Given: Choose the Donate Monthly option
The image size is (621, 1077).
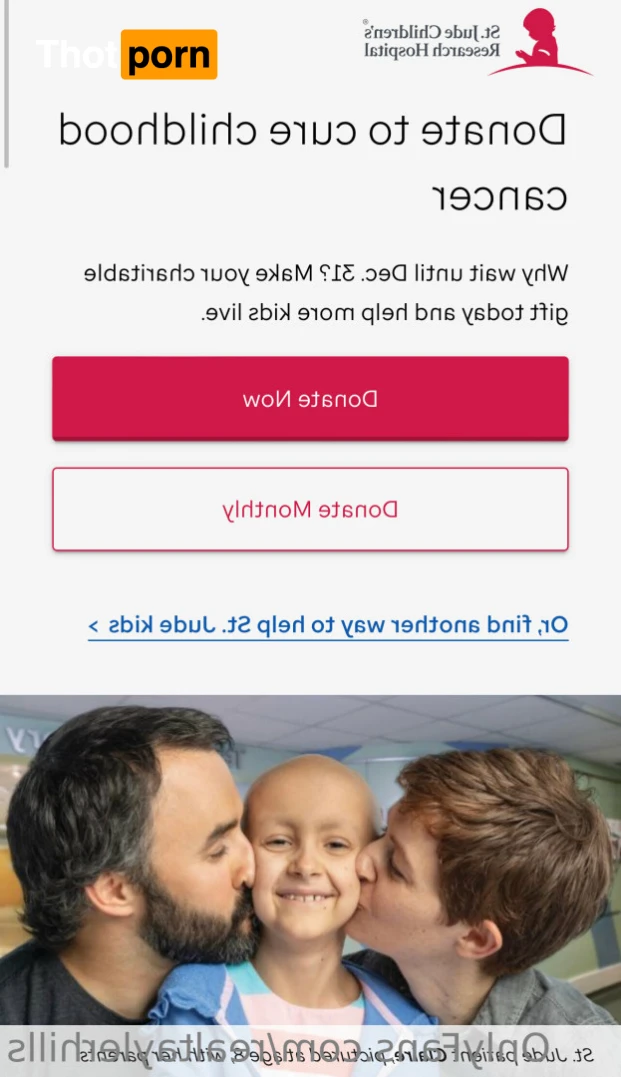Looking at the screenshot, I should point(310,509).
